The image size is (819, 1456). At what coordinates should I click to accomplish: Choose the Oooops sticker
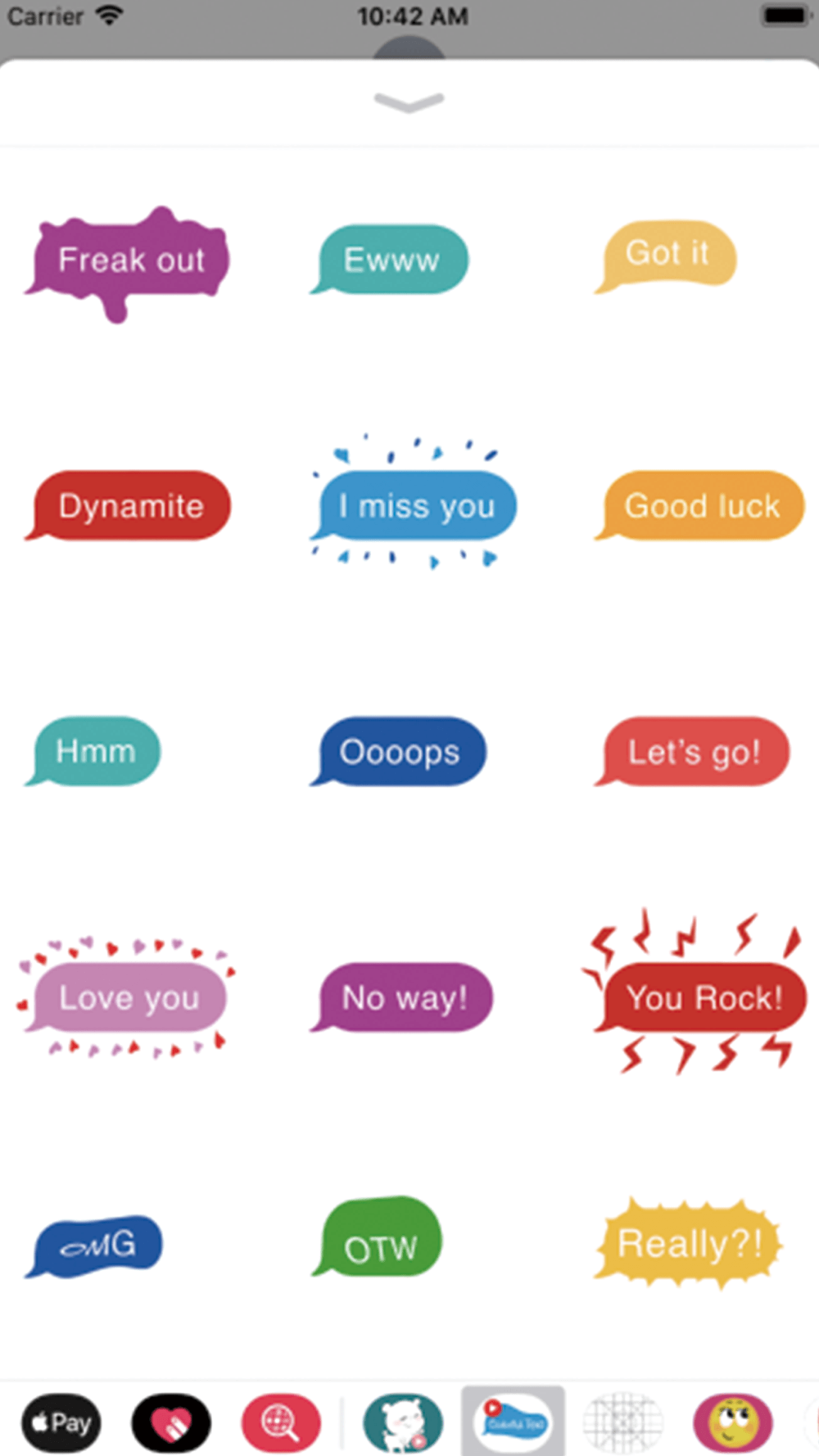398,752
